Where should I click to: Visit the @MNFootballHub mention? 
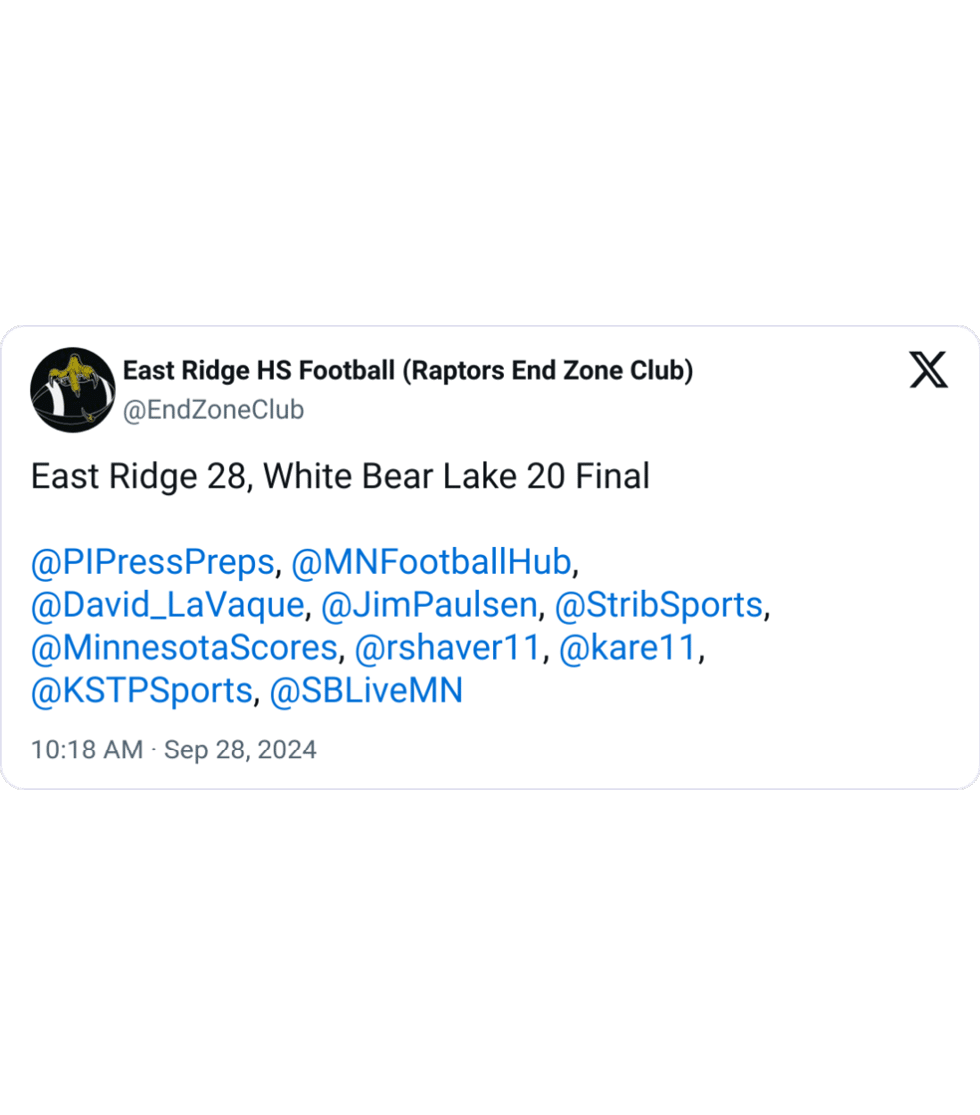coord(431,563)
